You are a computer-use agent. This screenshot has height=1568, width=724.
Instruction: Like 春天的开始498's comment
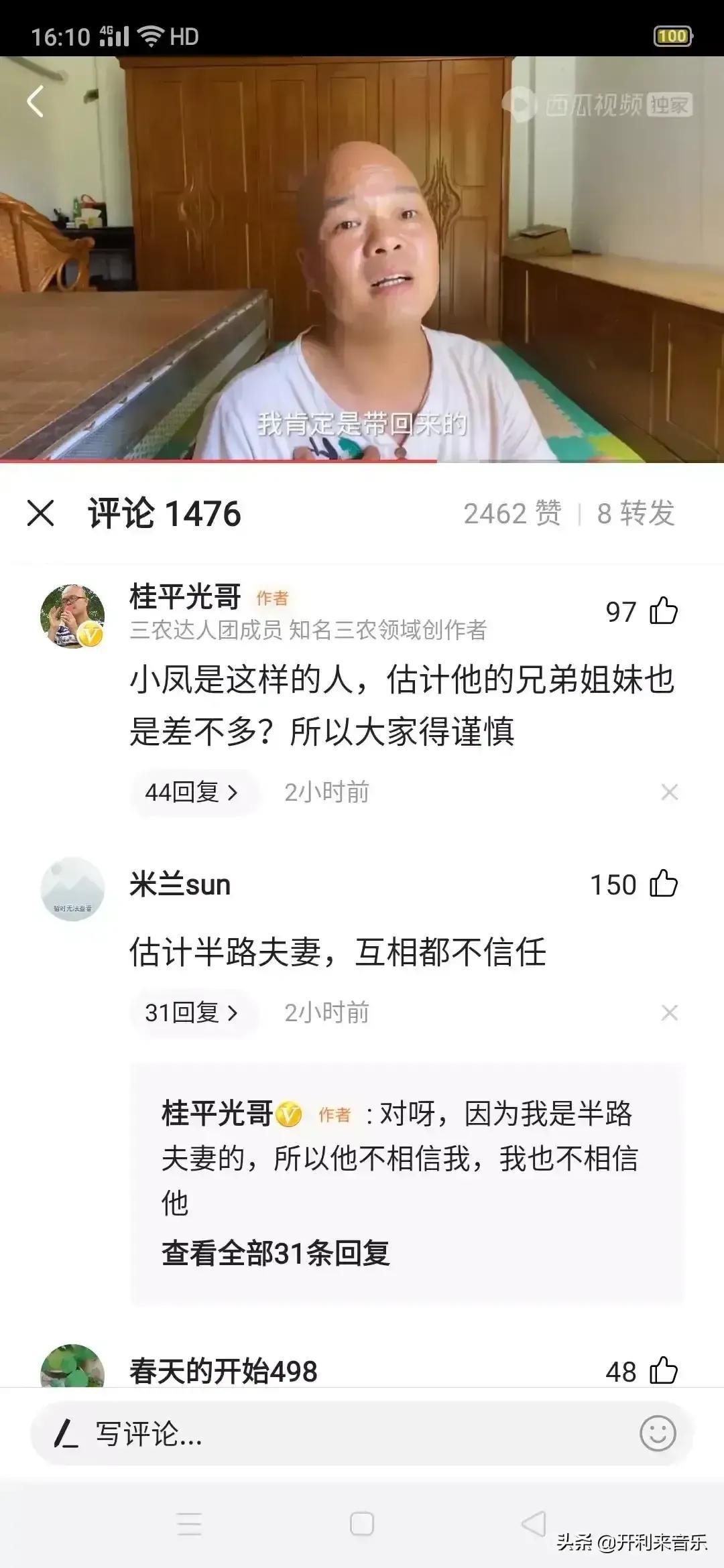664,1371
